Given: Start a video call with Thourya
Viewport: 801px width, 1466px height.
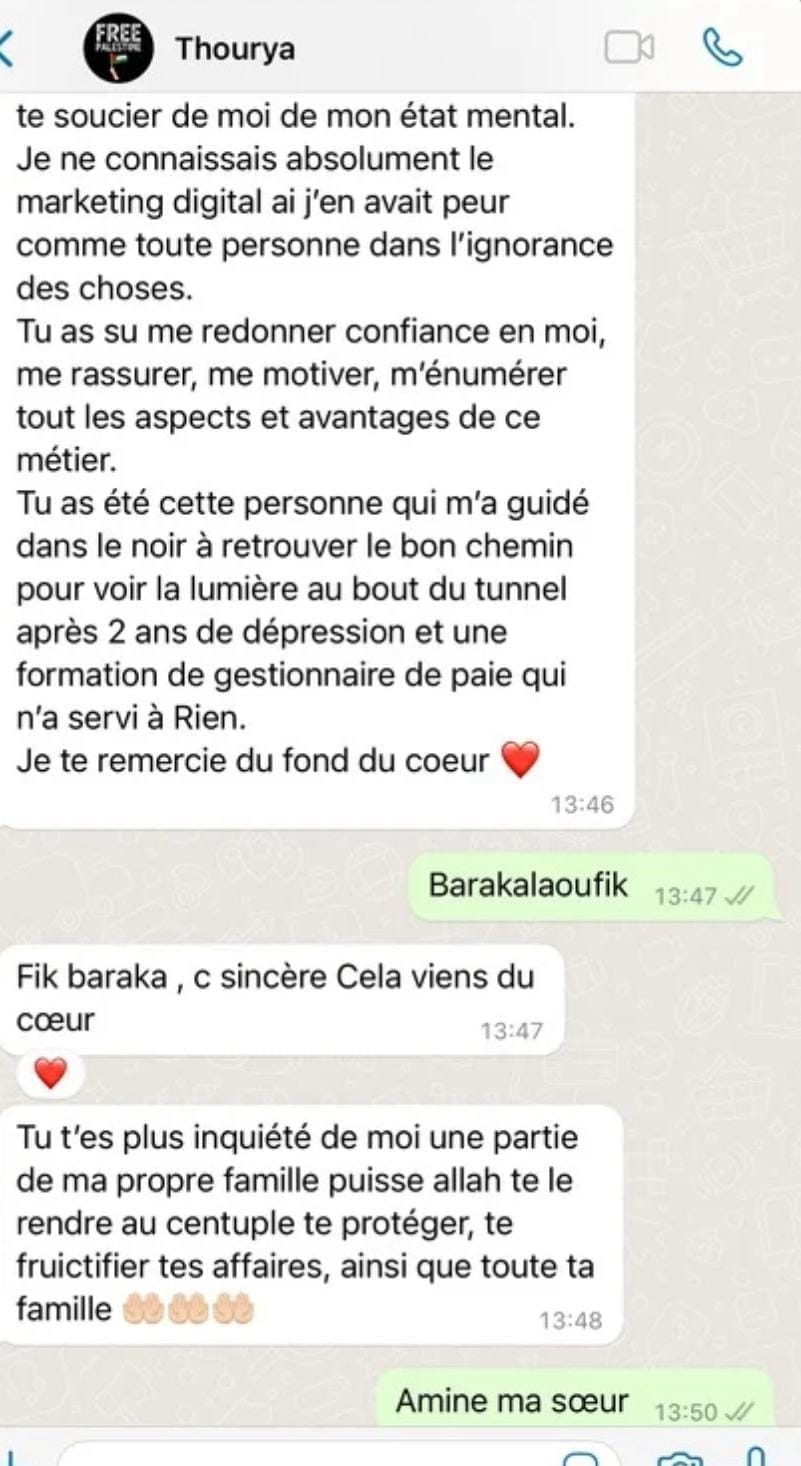Looking at the screenshot, I should pyautogui.click(x=629, y=47).
